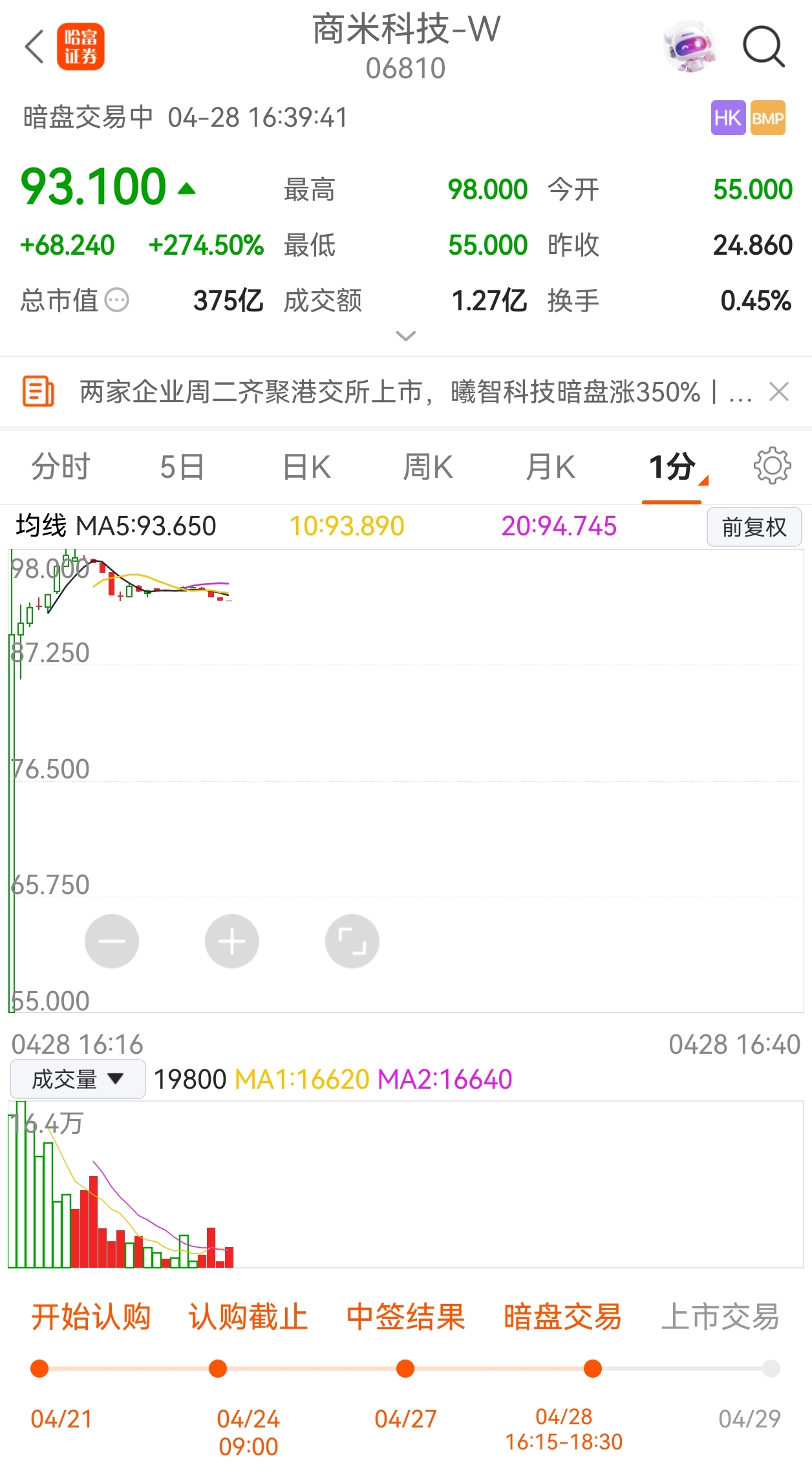Zoom in the chart with plus button
812x1474 pixels.
[x=232, y=941]
